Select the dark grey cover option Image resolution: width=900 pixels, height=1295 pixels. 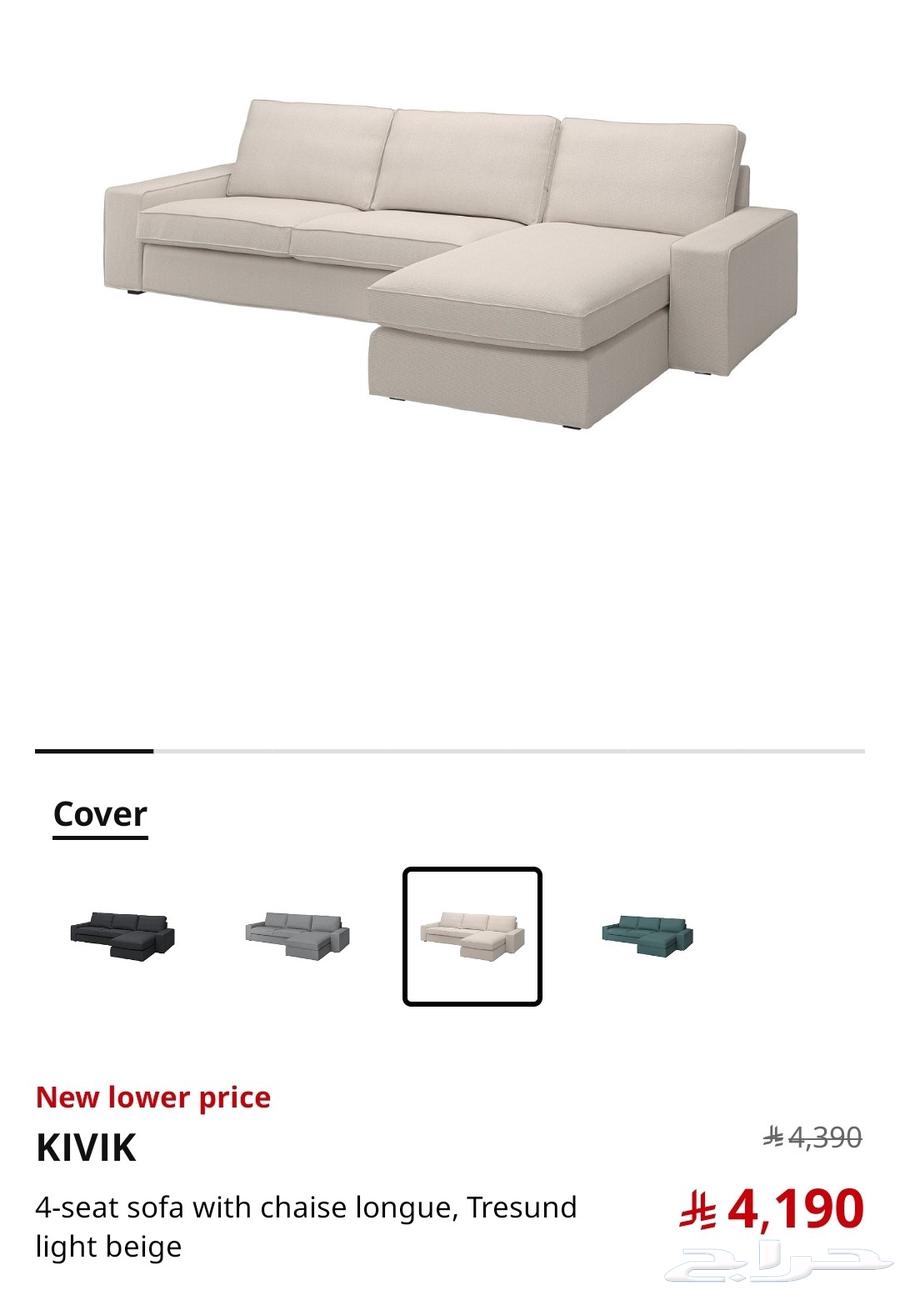pos(122,936)
